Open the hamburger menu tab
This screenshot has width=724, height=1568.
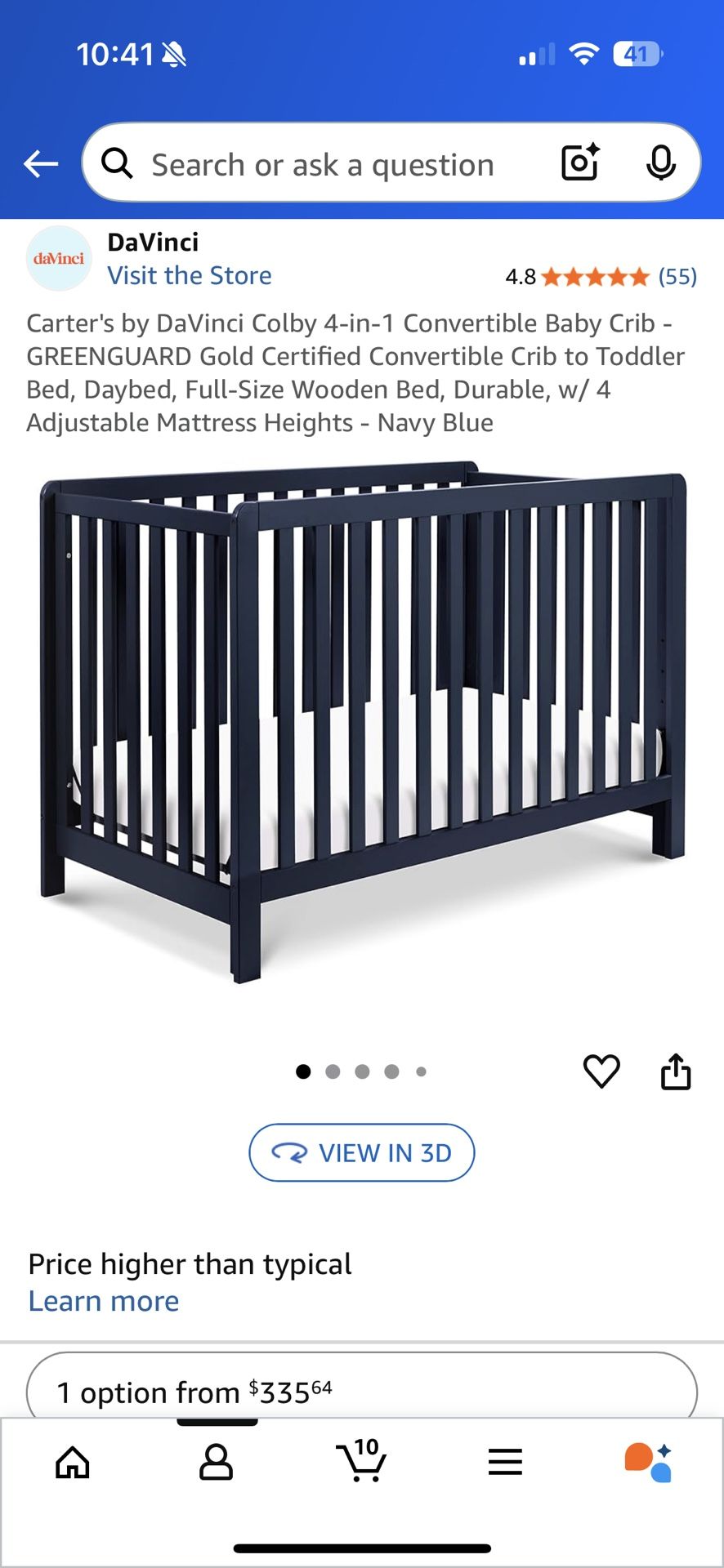point(505,1462)
